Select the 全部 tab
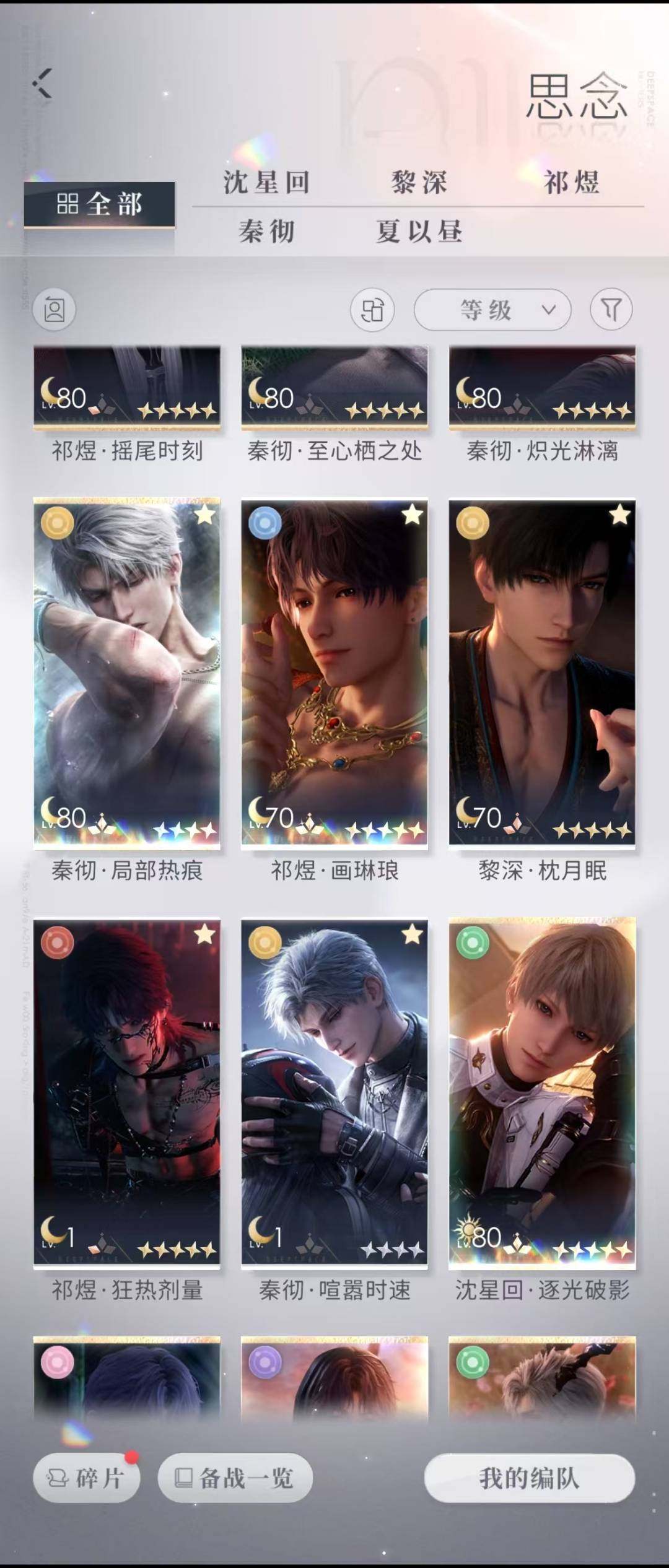The width and height of the screenshot is (669, 1568). pyautogui.click(x=99, y=204)
